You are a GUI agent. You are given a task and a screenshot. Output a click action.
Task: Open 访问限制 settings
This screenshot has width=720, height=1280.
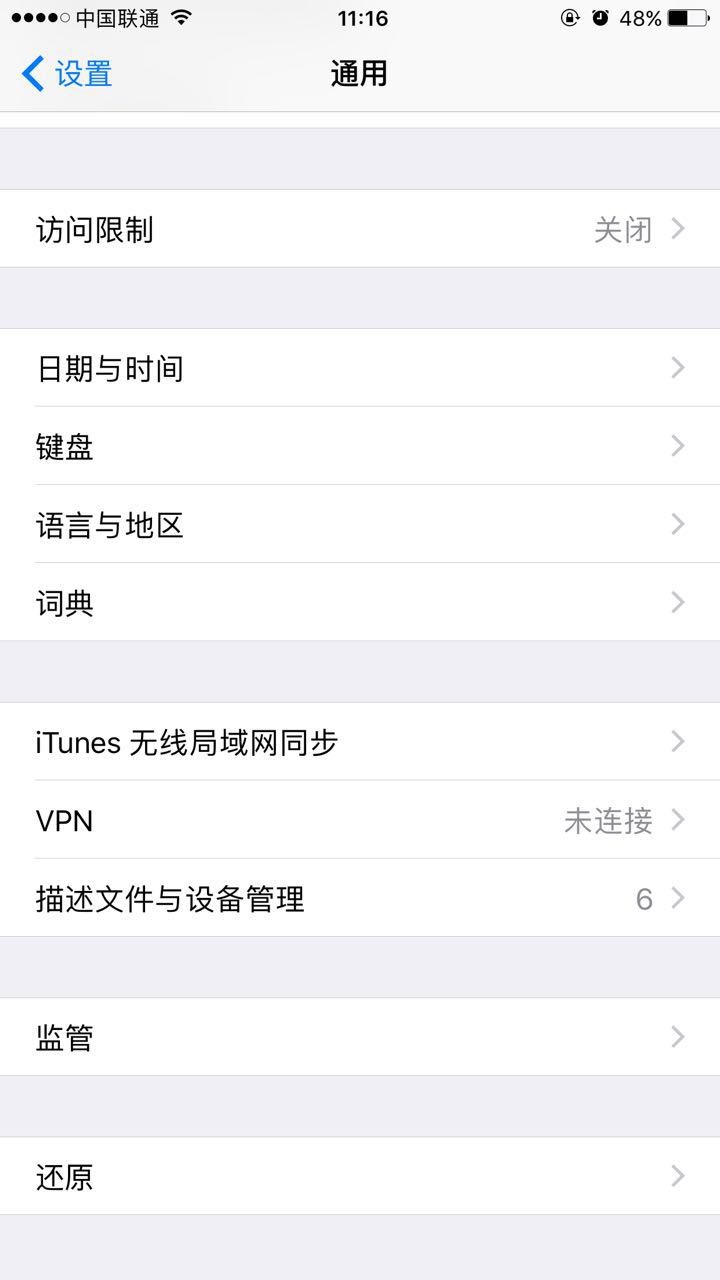tap(360, 229)
